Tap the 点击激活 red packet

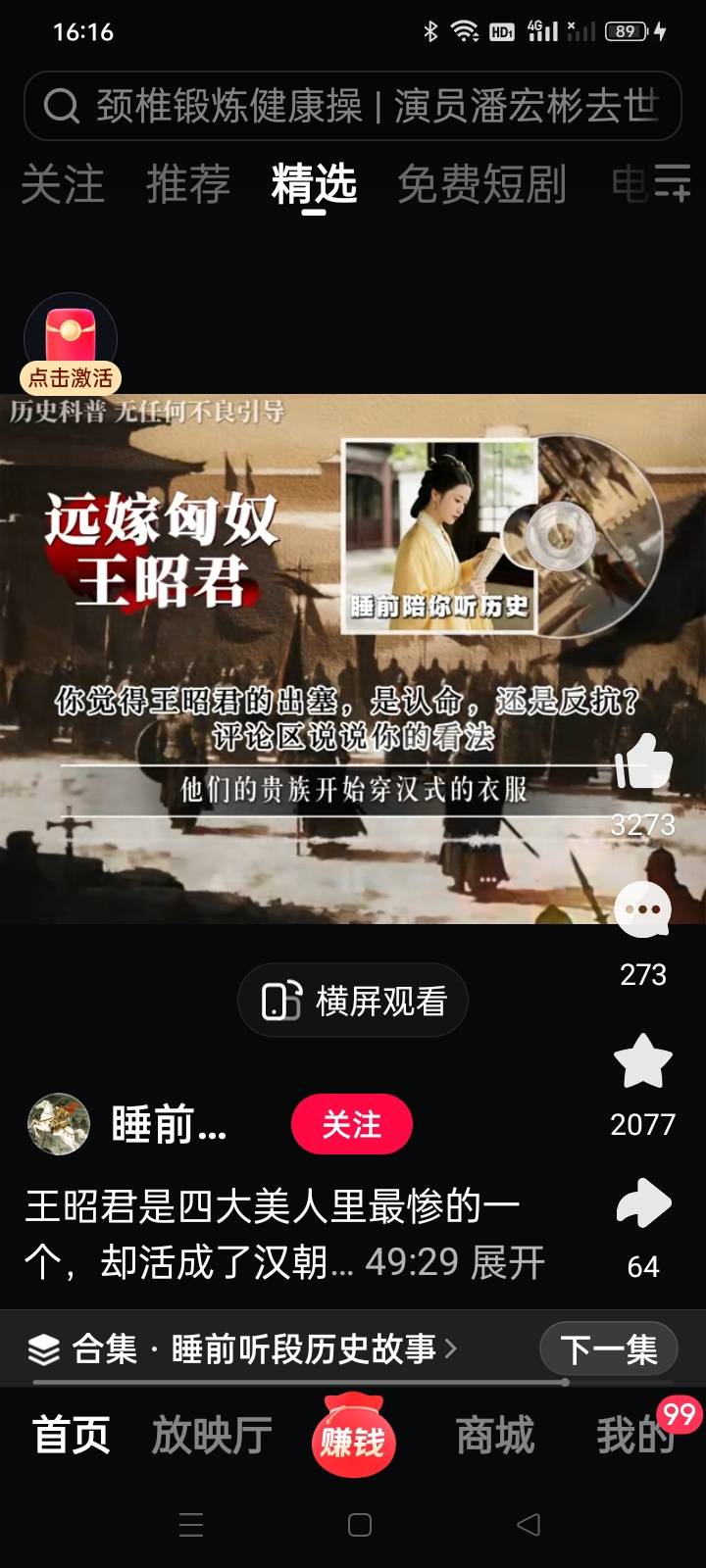(70, 344)
